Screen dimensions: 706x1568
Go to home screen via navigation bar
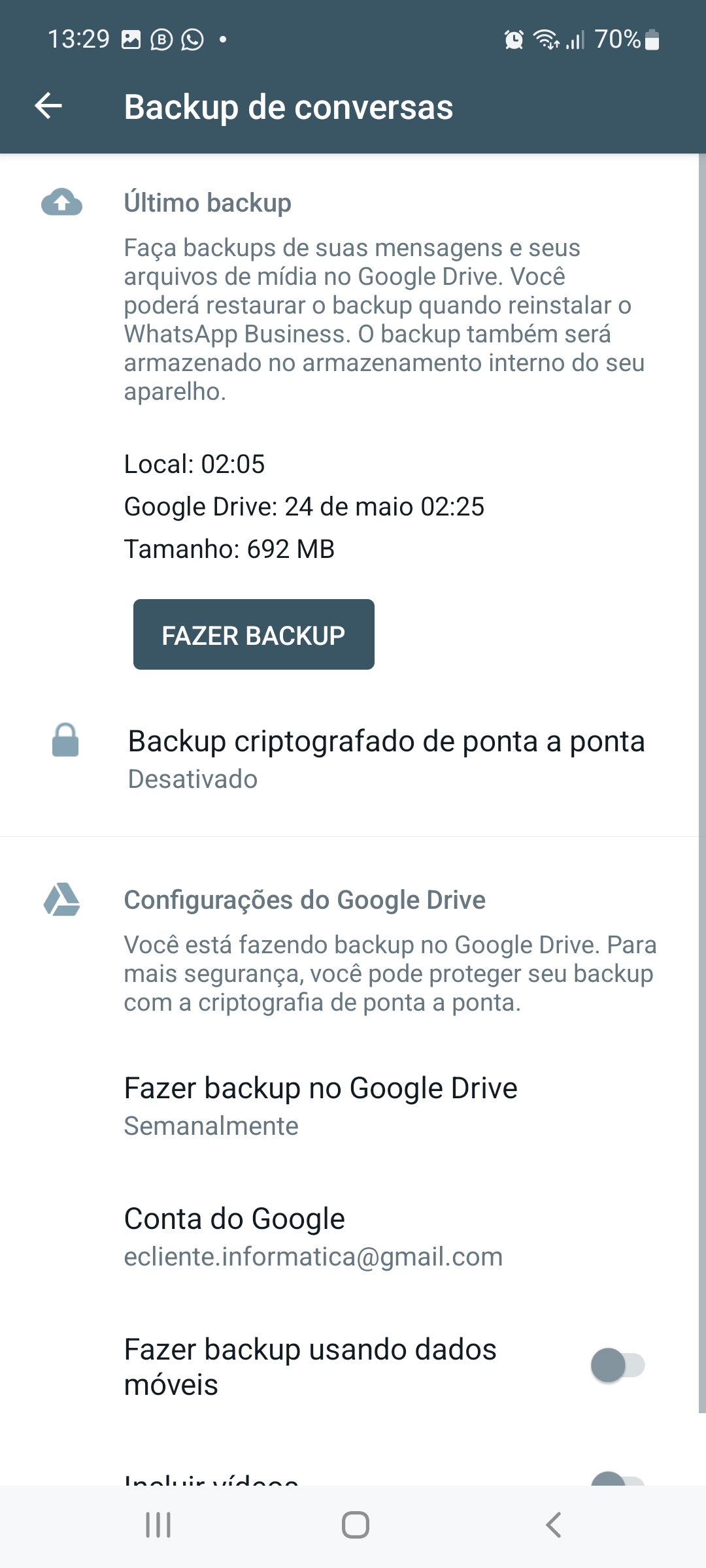(x=356, y=1525)
